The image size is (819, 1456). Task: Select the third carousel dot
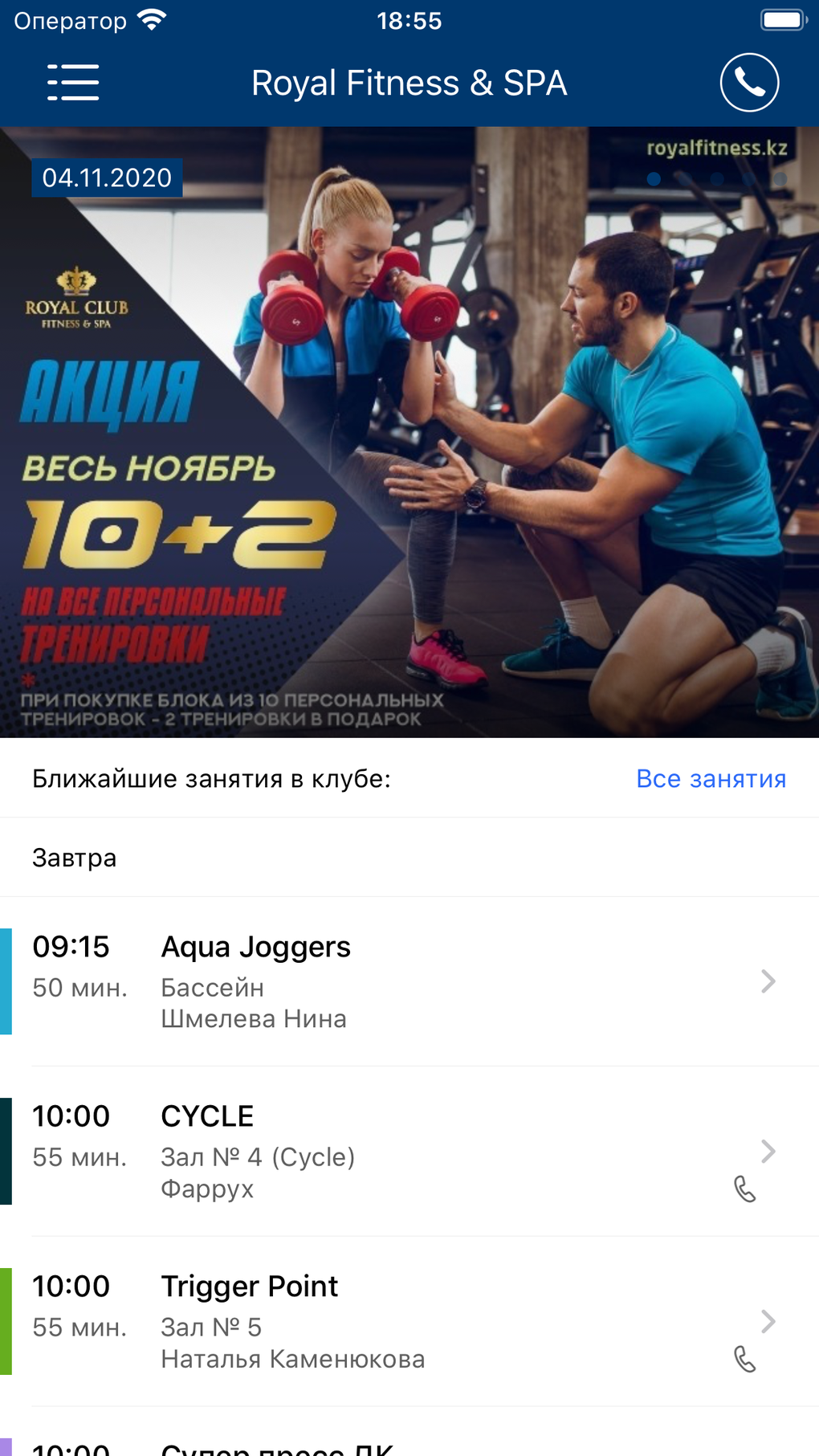pos(715,178)
